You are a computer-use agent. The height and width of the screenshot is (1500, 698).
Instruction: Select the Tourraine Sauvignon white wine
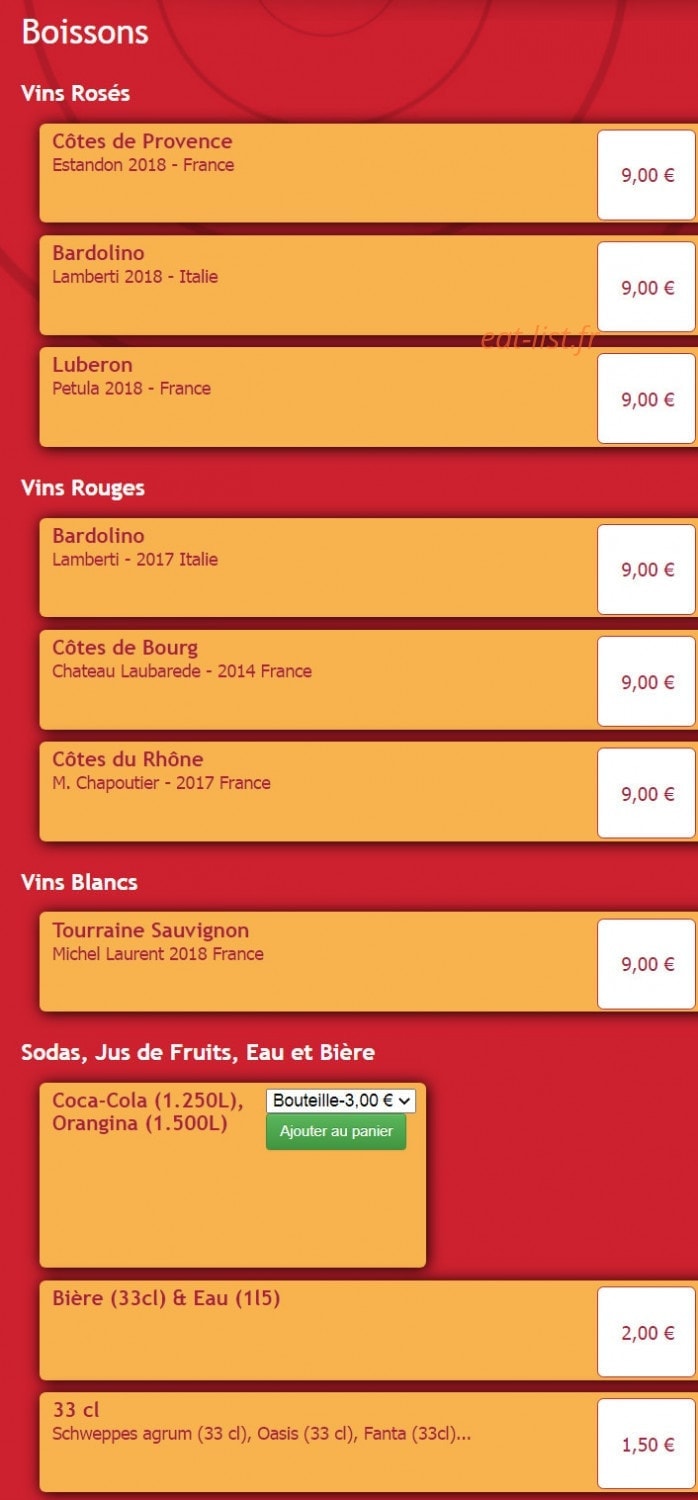(x=367, y=961)
